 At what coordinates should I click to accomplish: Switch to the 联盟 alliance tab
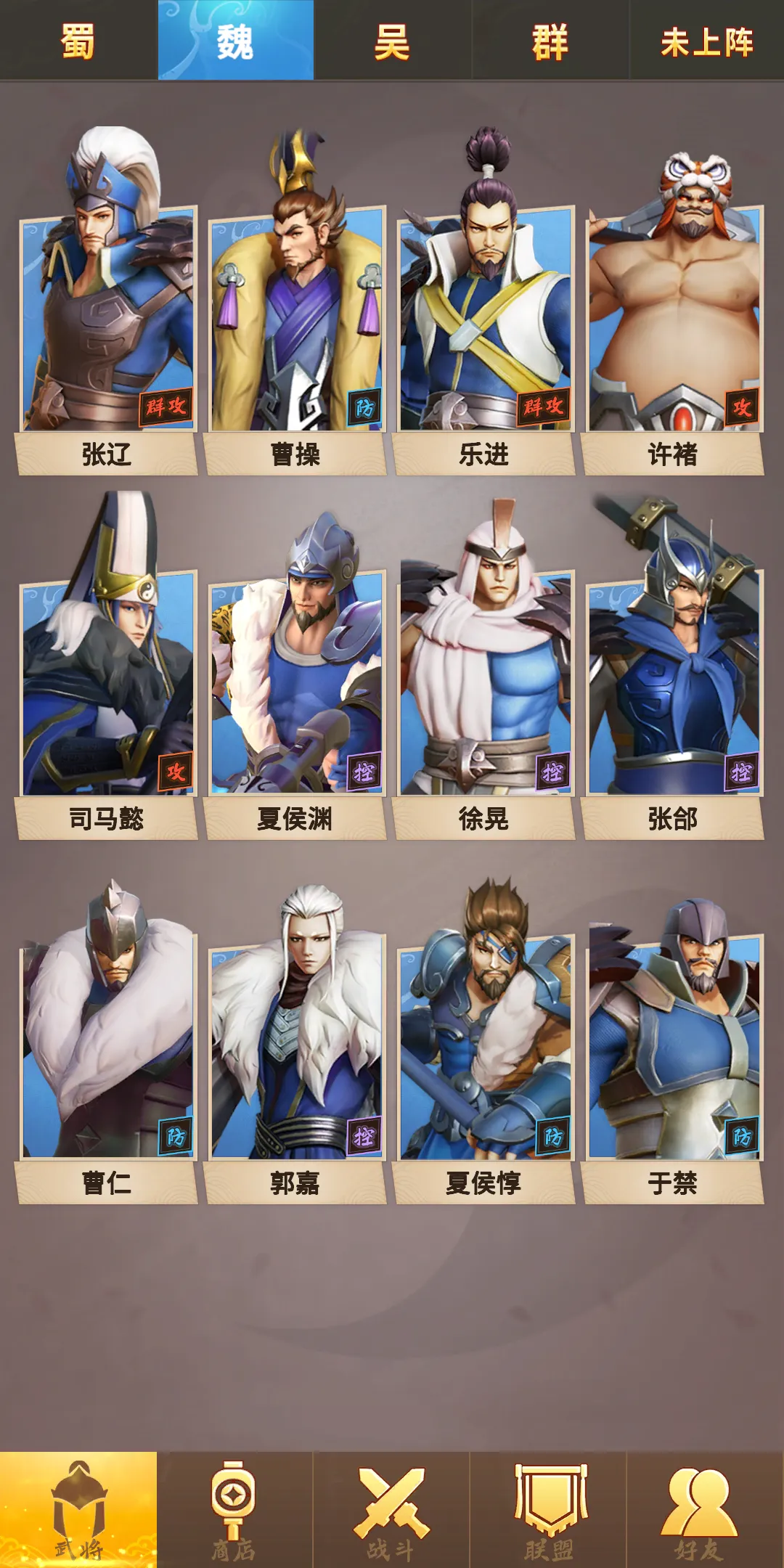tap(549, 1510)
